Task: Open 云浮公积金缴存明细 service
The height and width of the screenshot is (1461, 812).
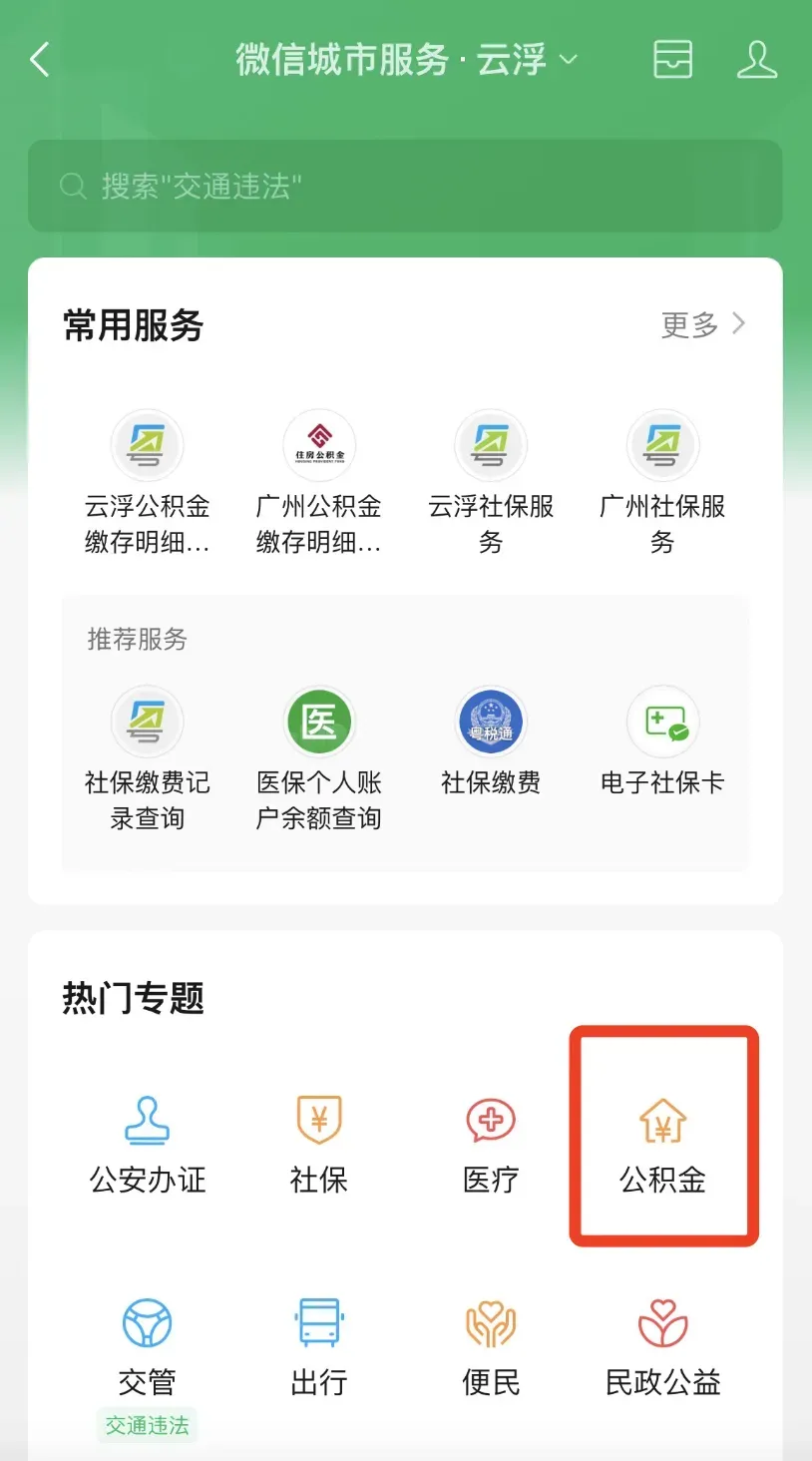Action: click(148, 484)
